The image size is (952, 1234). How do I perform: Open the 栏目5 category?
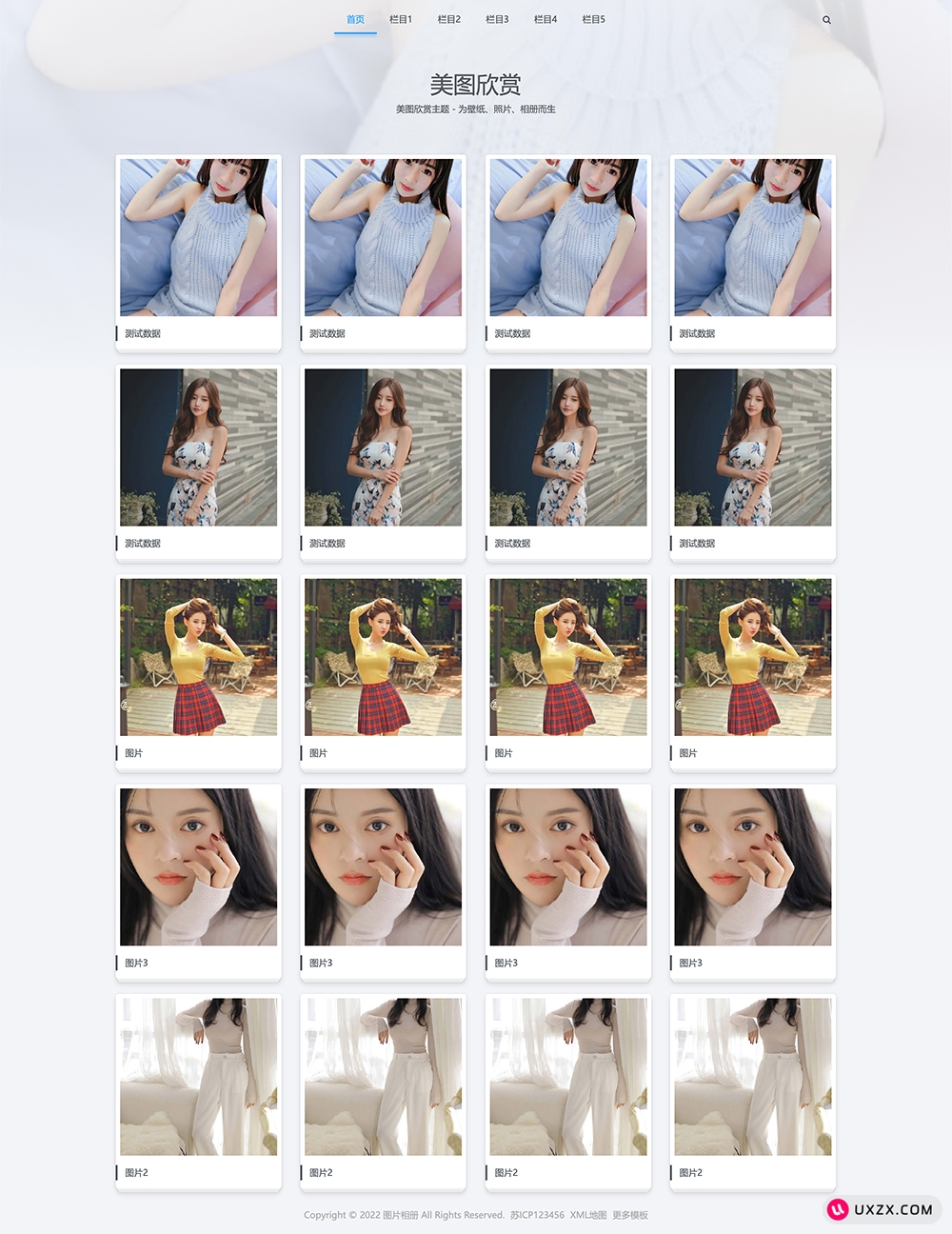pyautogui.click(x=593, y=19)
